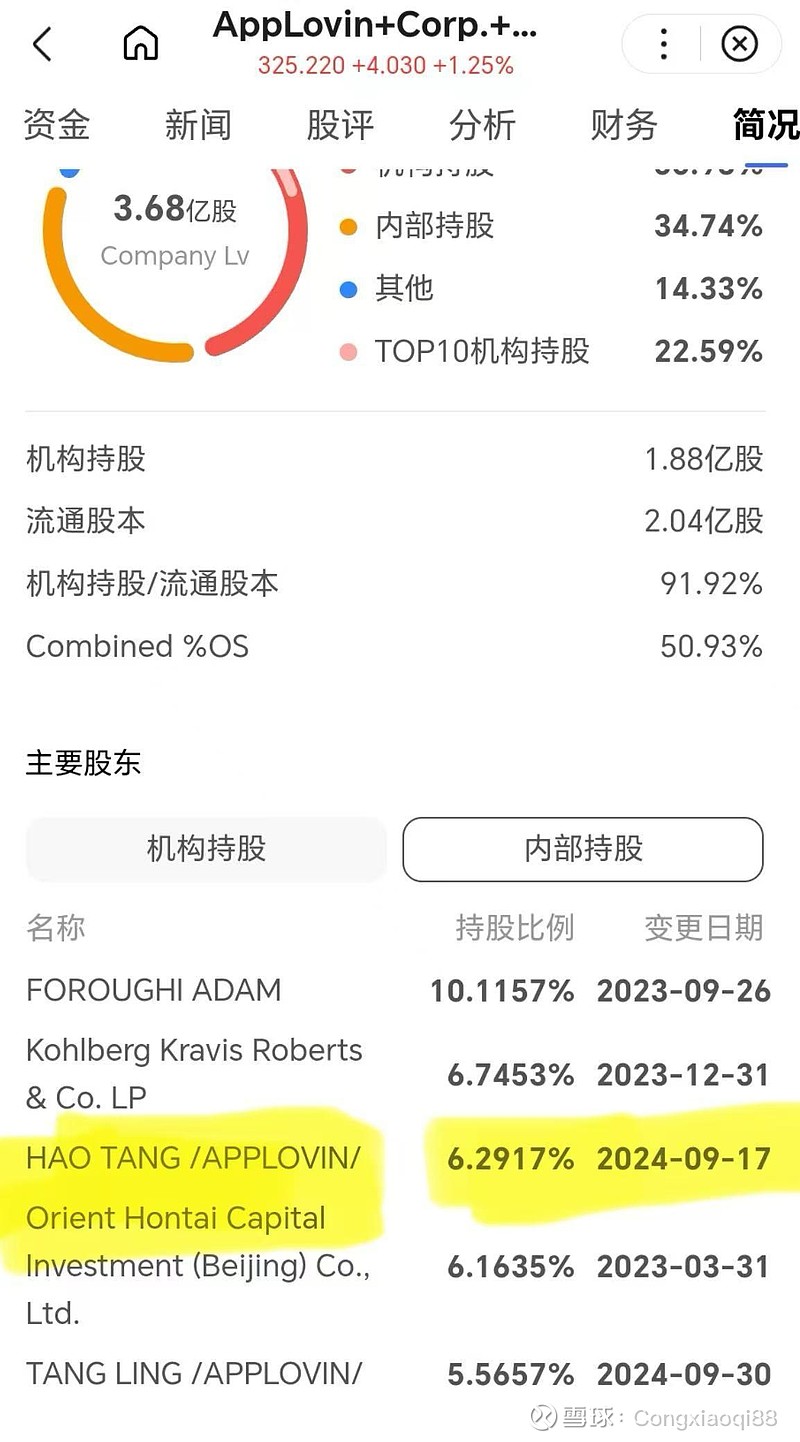Tap the orange 内部持股 legend dot
The height and width of the screenshot is (1442, 800).
click(x=349, y=227)
